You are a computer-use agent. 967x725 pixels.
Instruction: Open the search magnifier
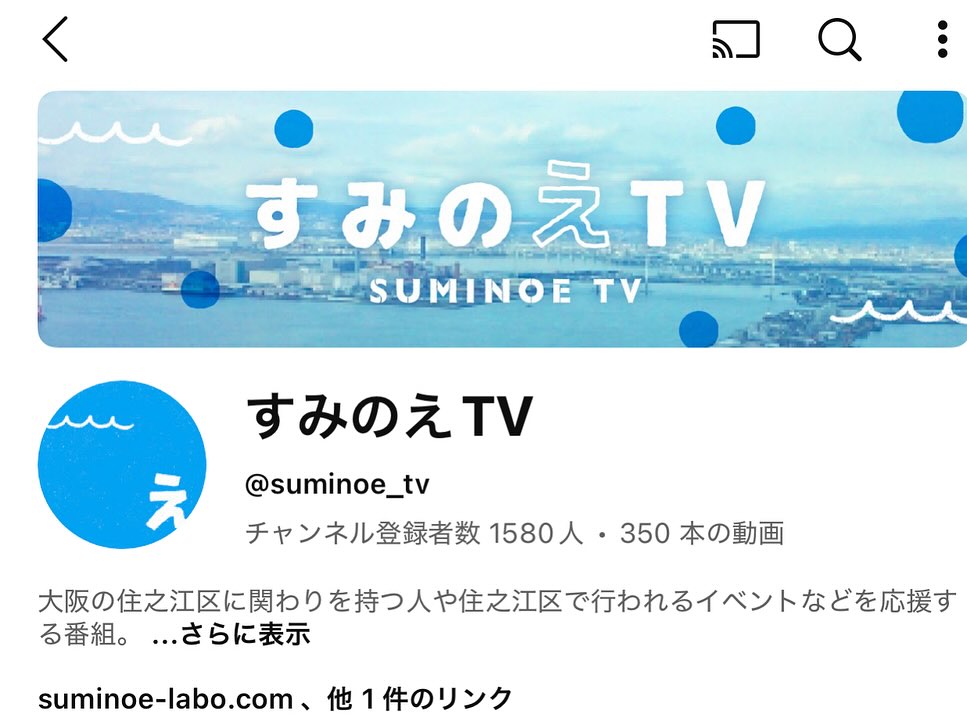(839, 40)
